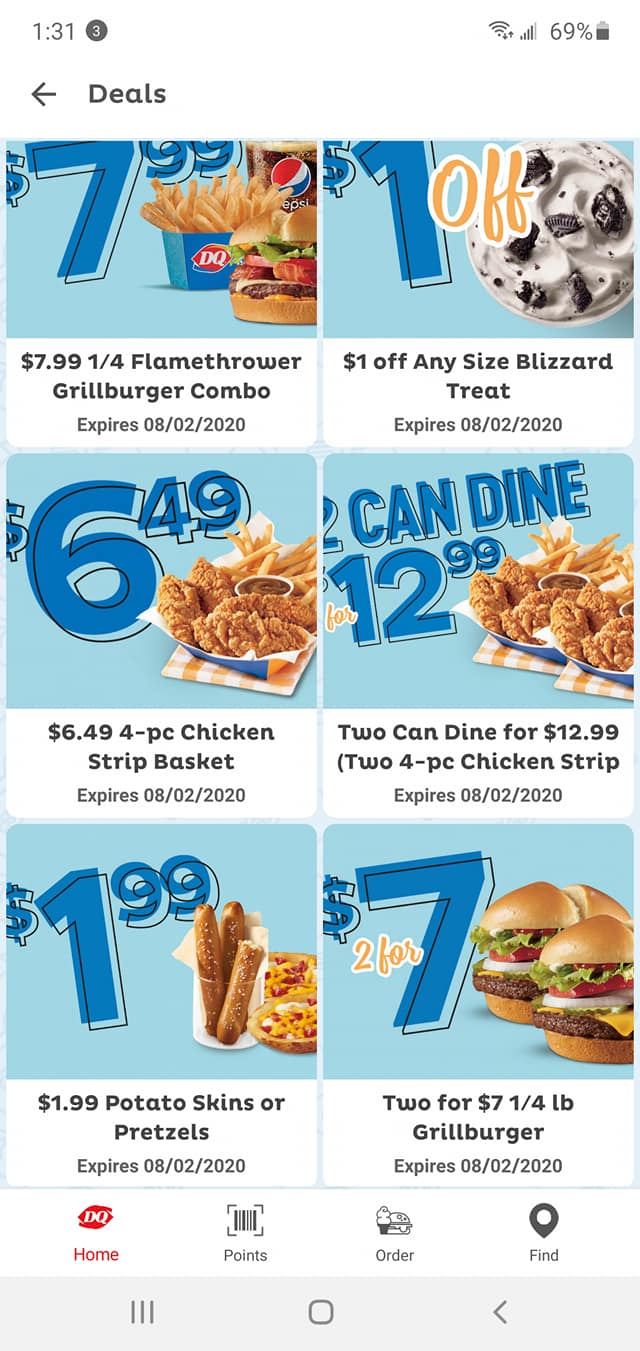
Task: View the $1.99 Potato Skins or Pretzels deal
Action: pyautogui.click(x=161, y=1005)
